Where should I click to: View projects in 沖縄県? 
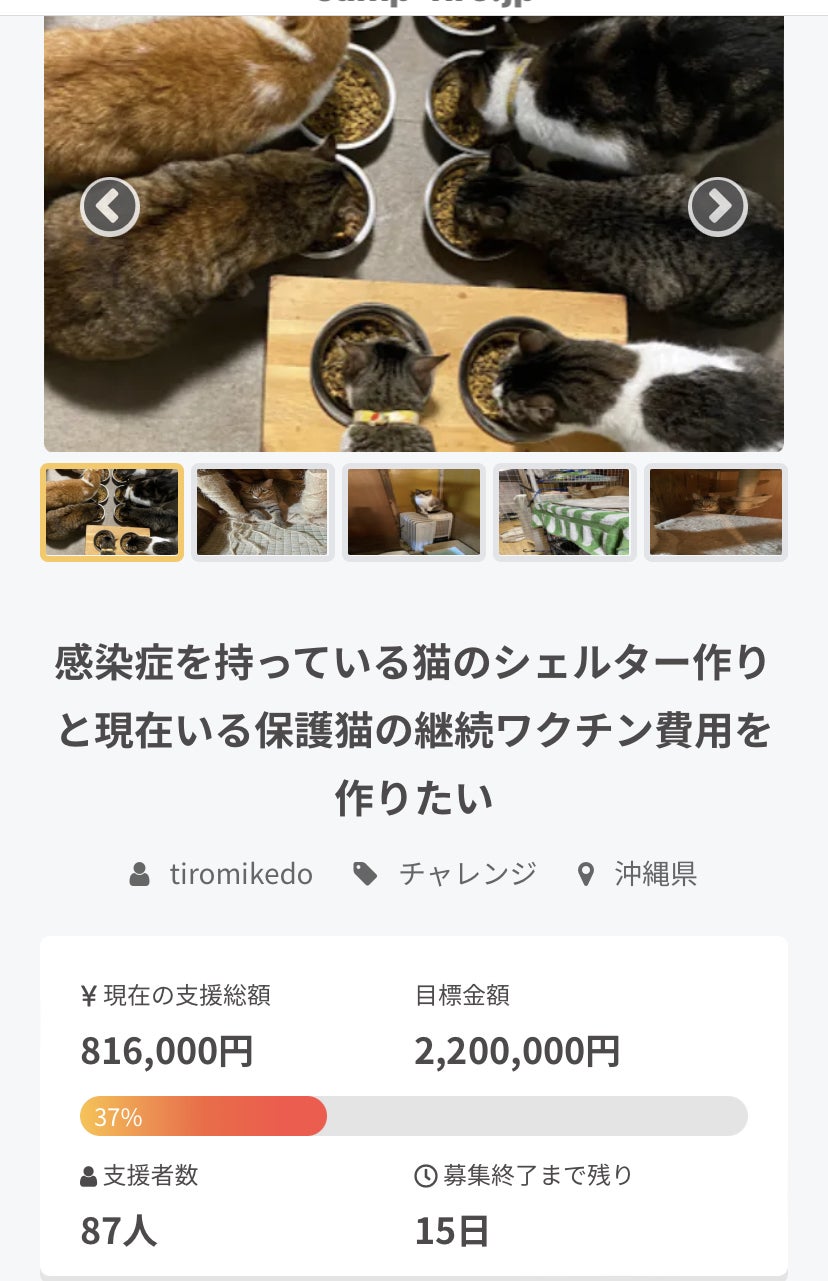655,874
